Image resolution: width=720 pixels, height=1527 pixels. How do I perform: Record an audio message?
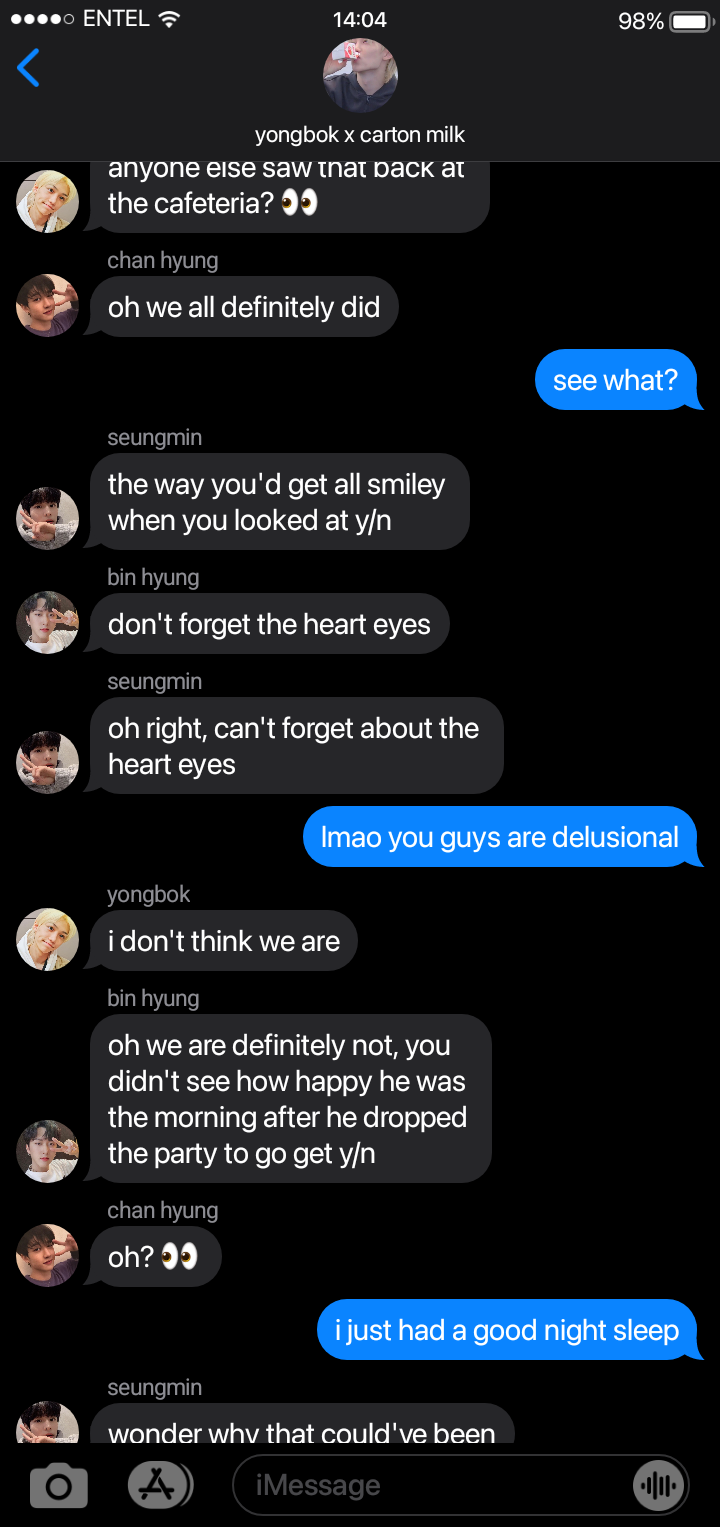(658, 1486)
